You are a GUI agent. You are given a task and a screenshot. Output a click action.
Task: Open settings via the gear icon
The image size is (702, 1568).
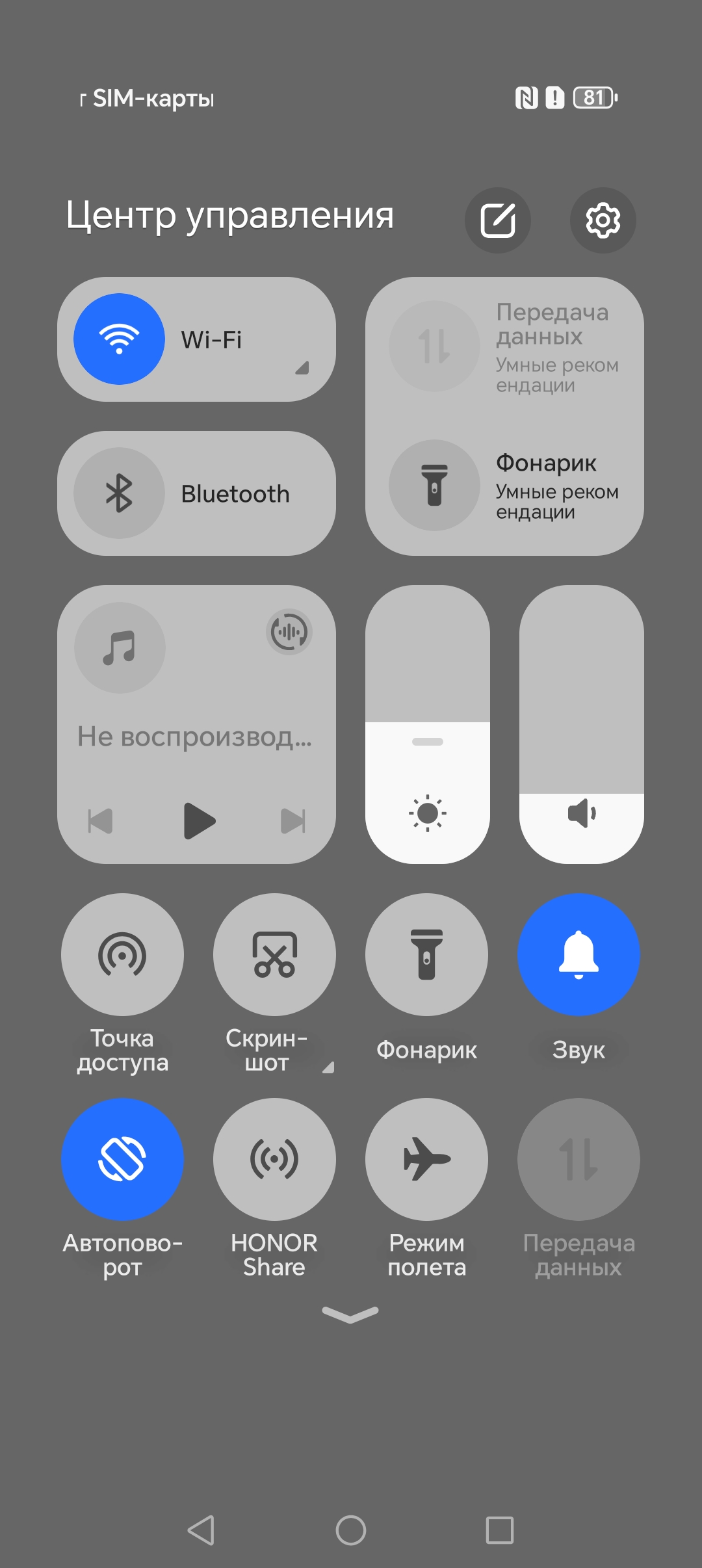[603, 220]
